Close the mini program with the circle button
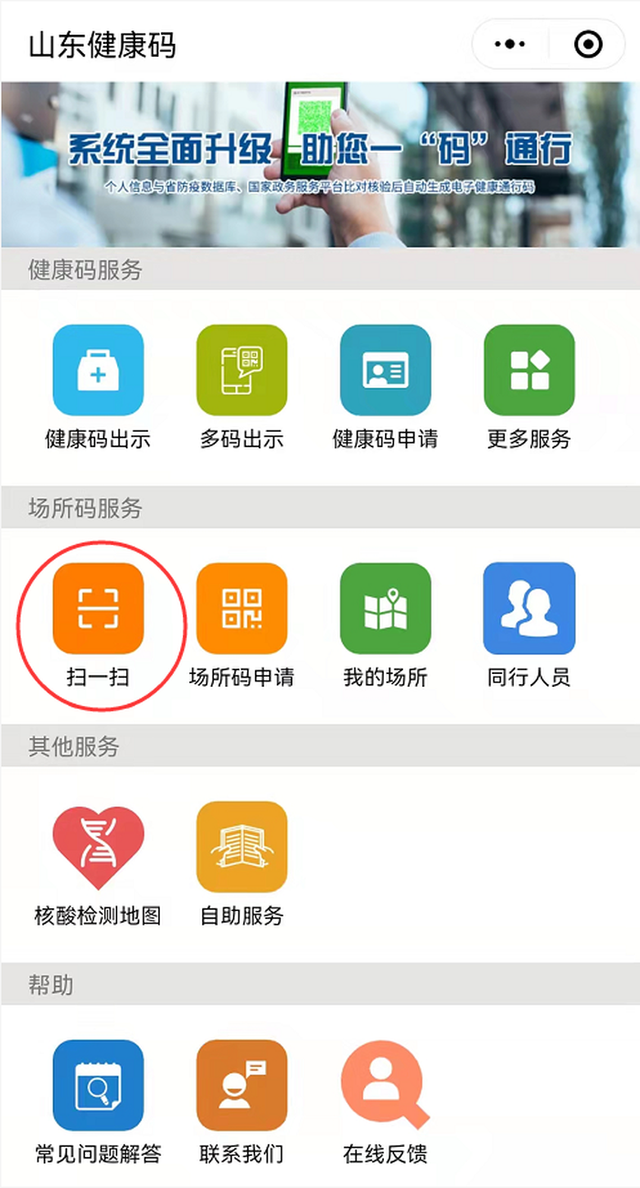Viewport: 640px width, 1188px height. 588,45
